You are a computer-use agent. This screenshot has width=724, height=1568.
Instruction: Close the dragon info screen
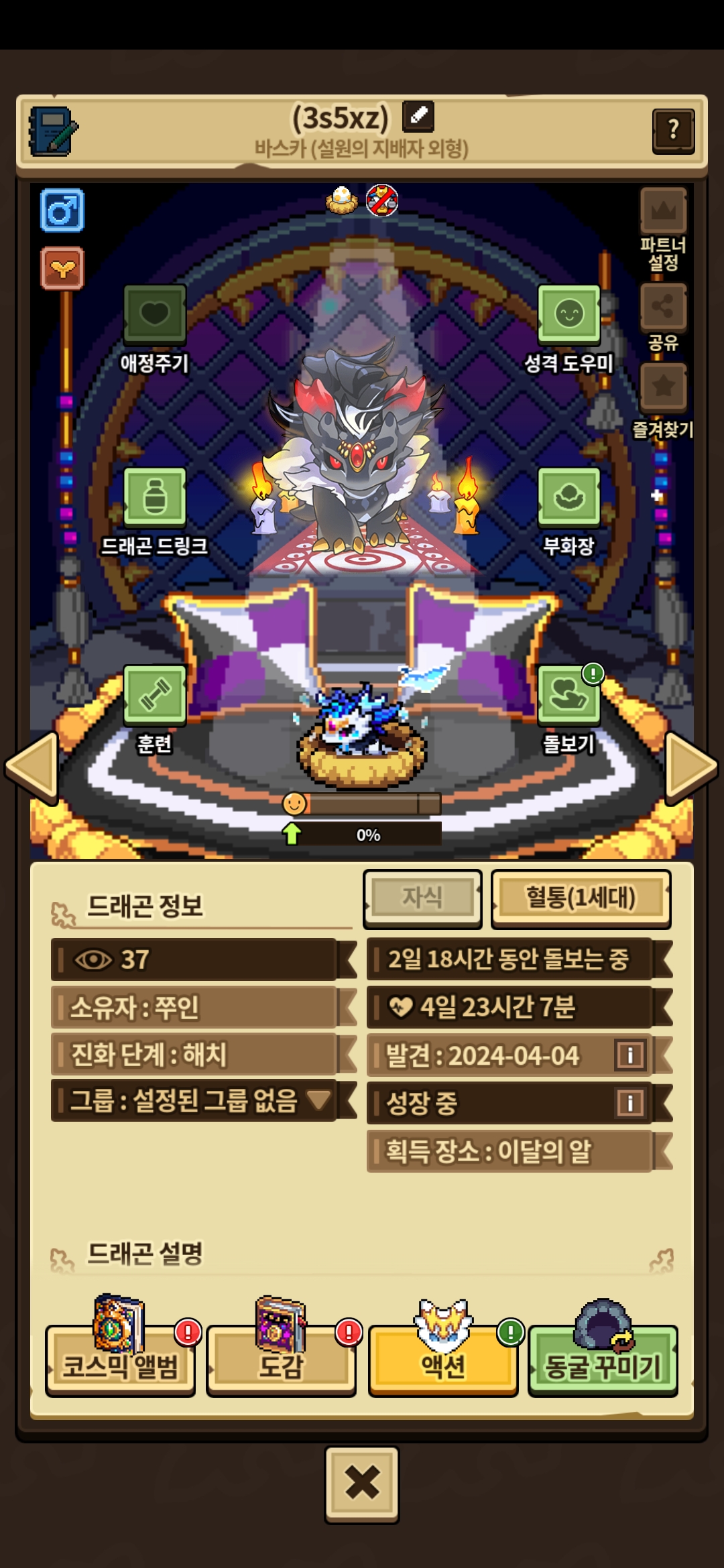coord(362,1484)
